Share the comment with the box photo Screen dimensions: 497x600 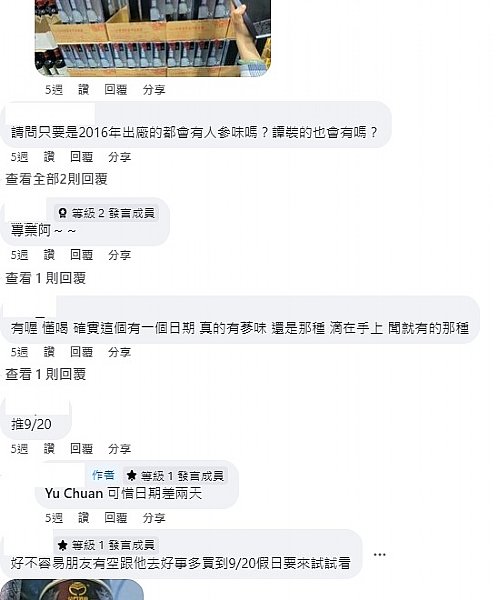coord(154,90)
